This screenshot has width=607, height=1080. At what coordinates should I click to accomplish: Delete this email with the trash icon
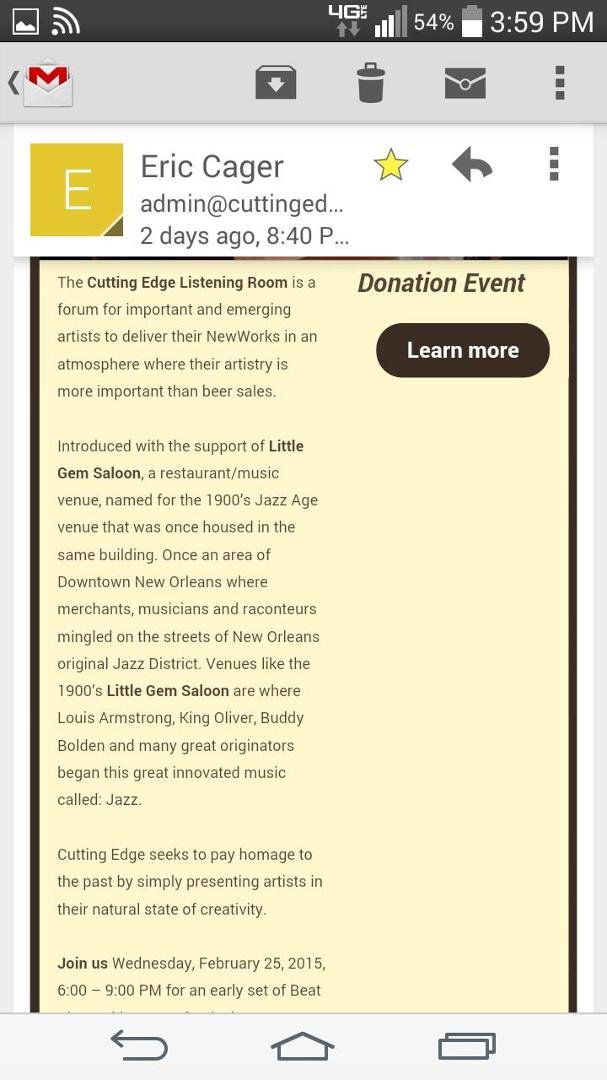point(371,83)
